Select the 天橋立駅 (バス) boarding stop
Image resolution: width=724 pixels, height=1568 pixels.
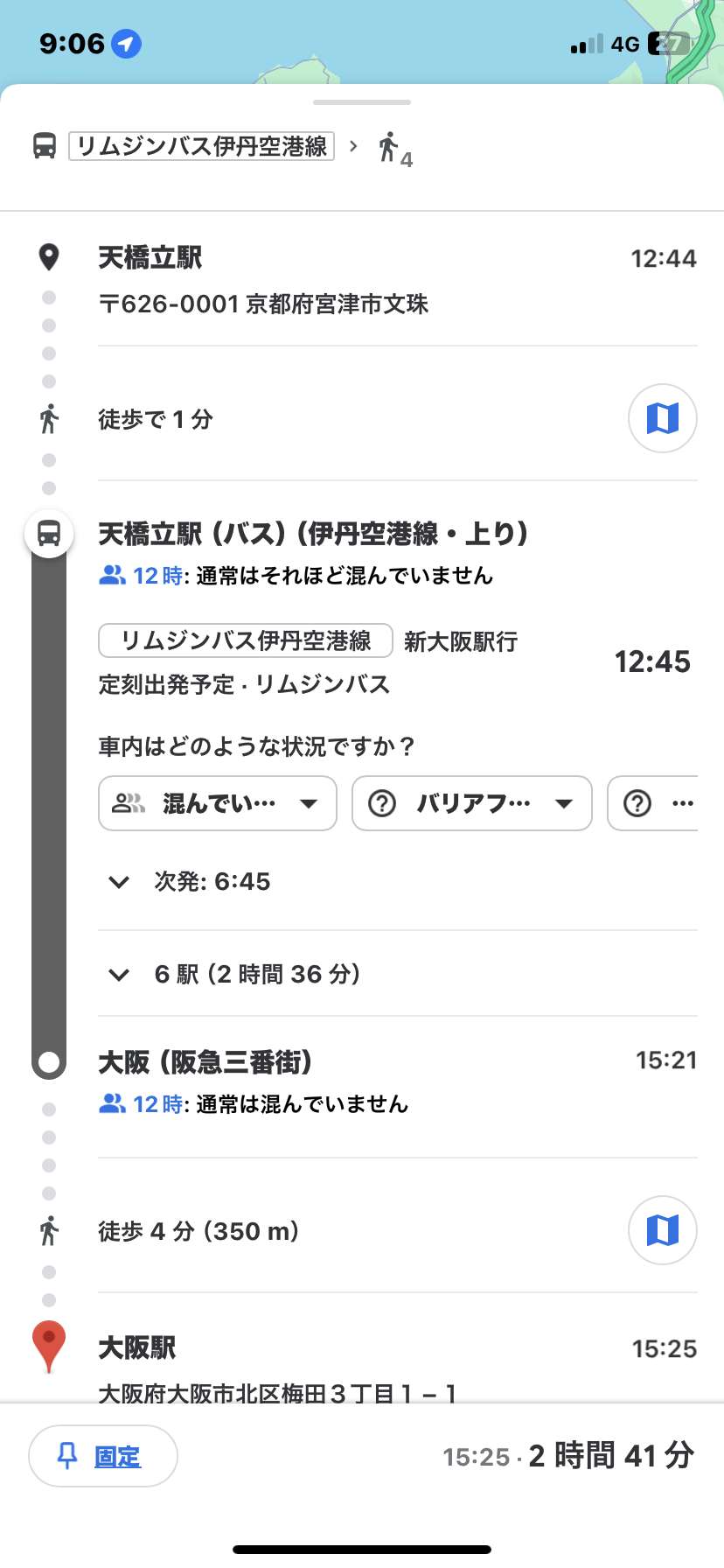point(313,534)
